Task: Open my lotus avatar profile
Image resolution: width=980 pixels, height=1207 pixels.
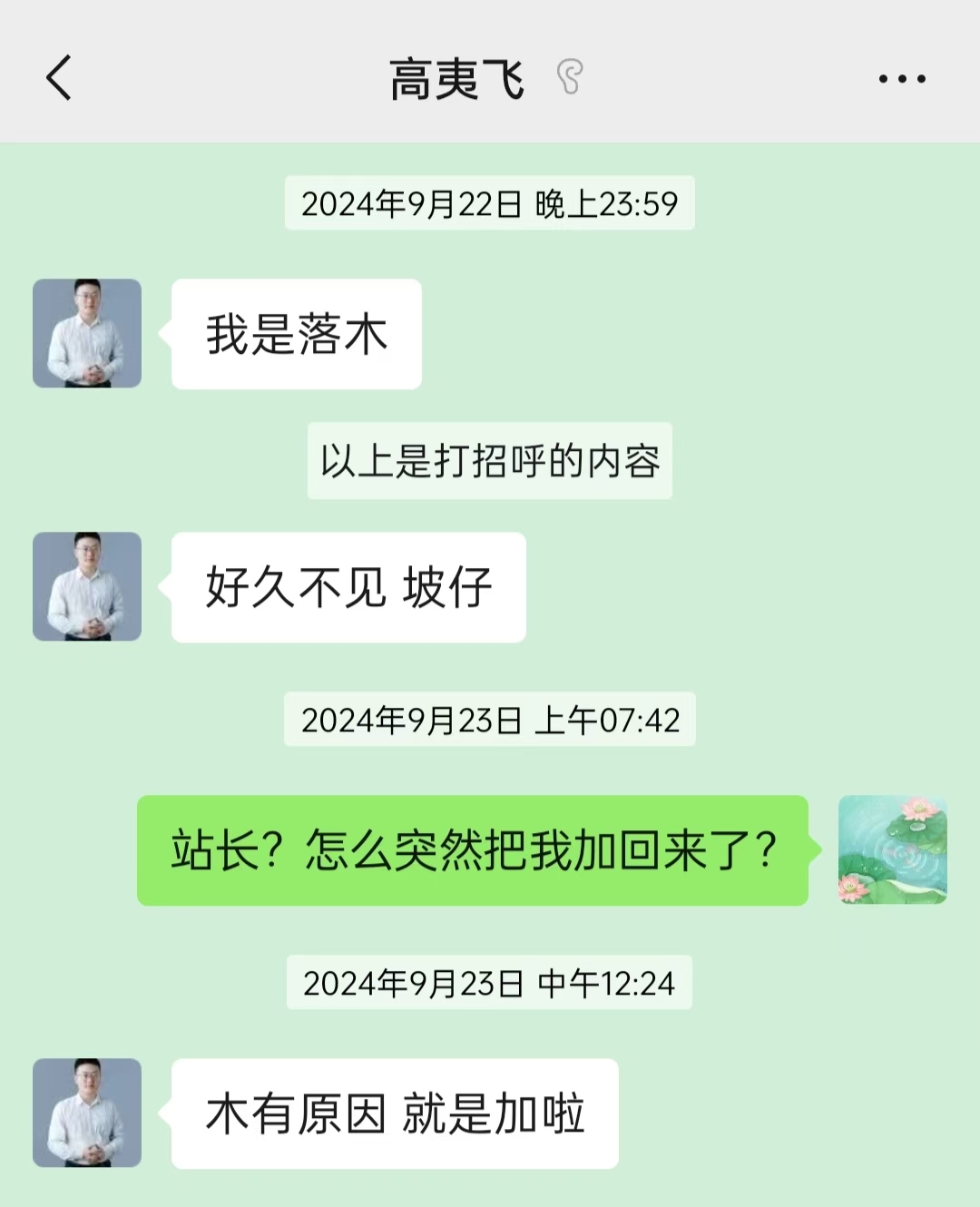Action: point(892,849)
